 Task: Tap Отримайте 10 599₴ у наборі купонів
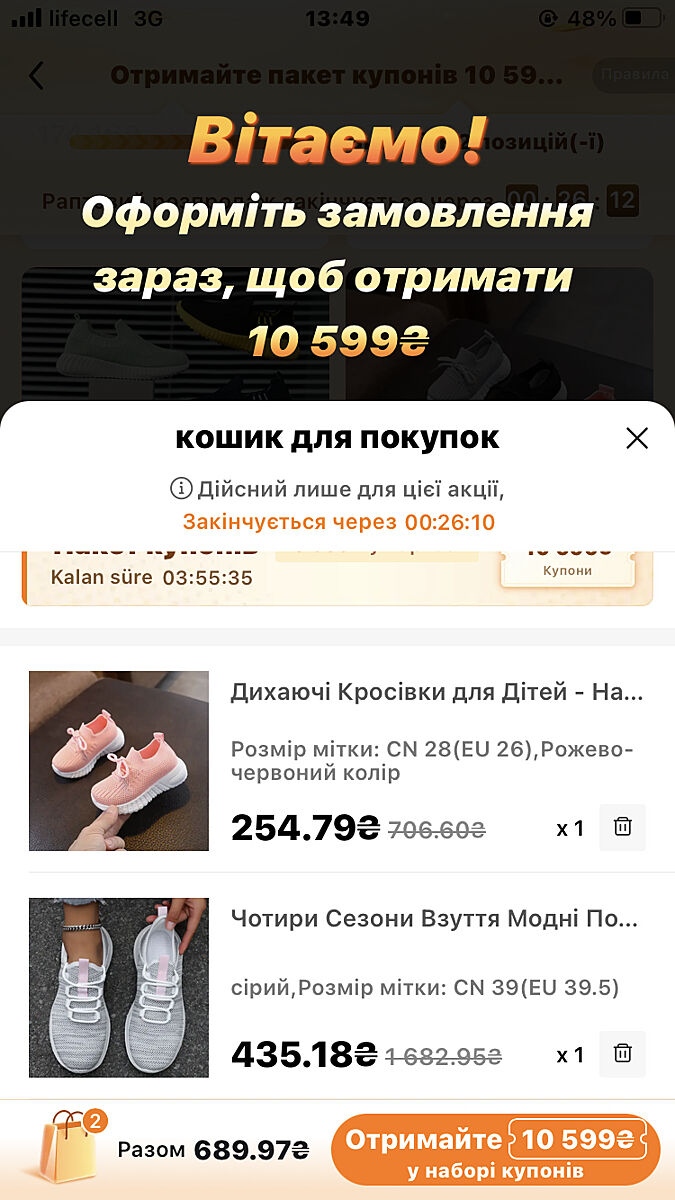495,1150
